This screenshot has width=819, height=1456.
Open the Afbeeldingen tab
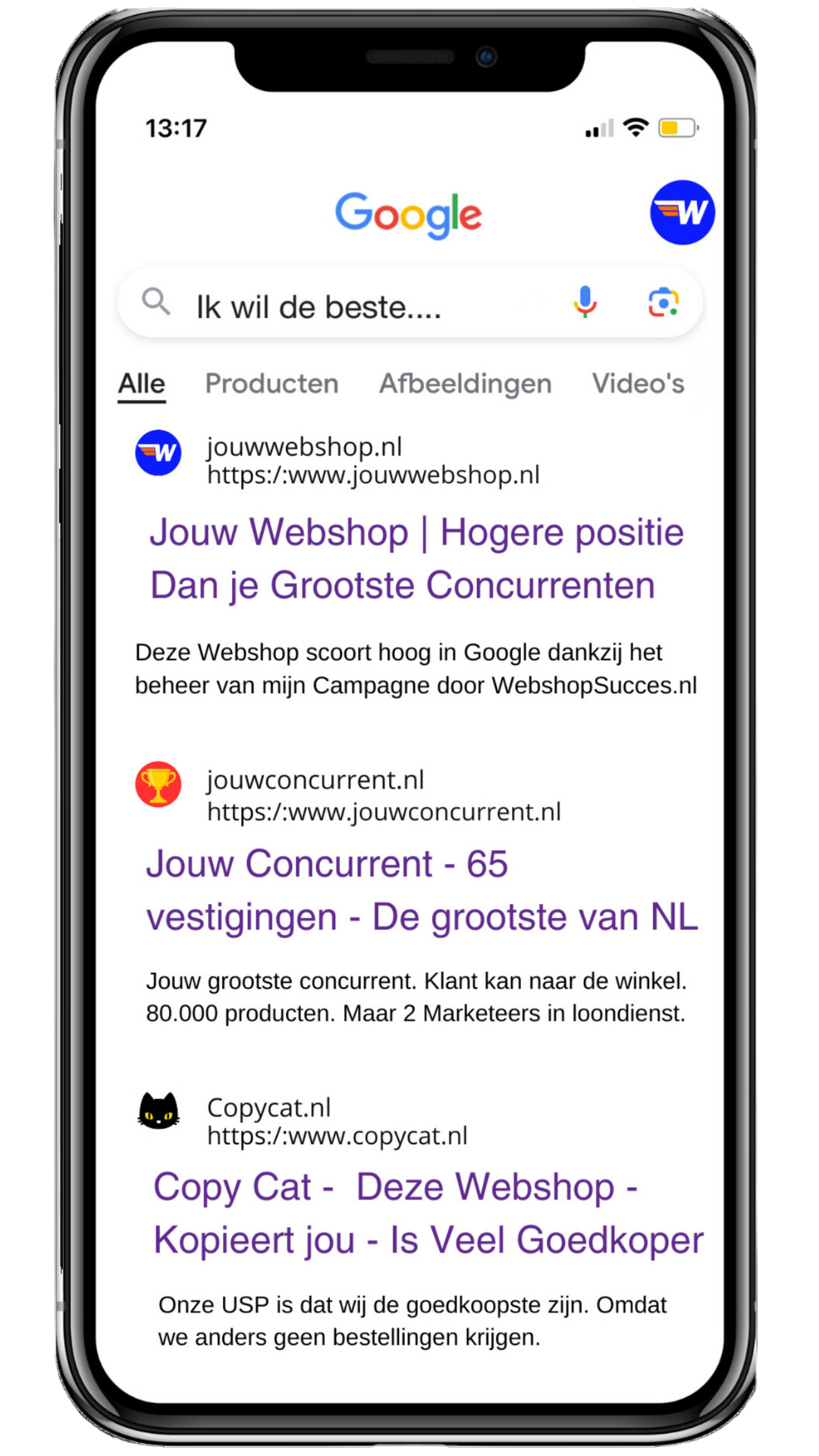pyautogui.click(x=465, y=384)
